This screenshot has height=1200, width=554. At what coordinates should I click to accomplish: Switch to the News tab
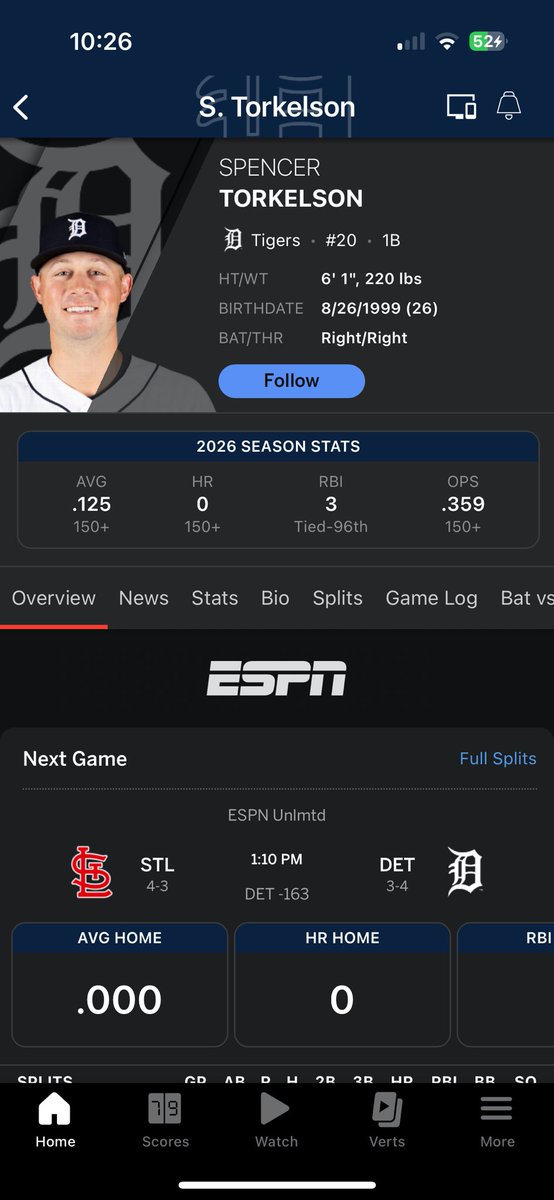pyautogui.click(x=144, y=598)
